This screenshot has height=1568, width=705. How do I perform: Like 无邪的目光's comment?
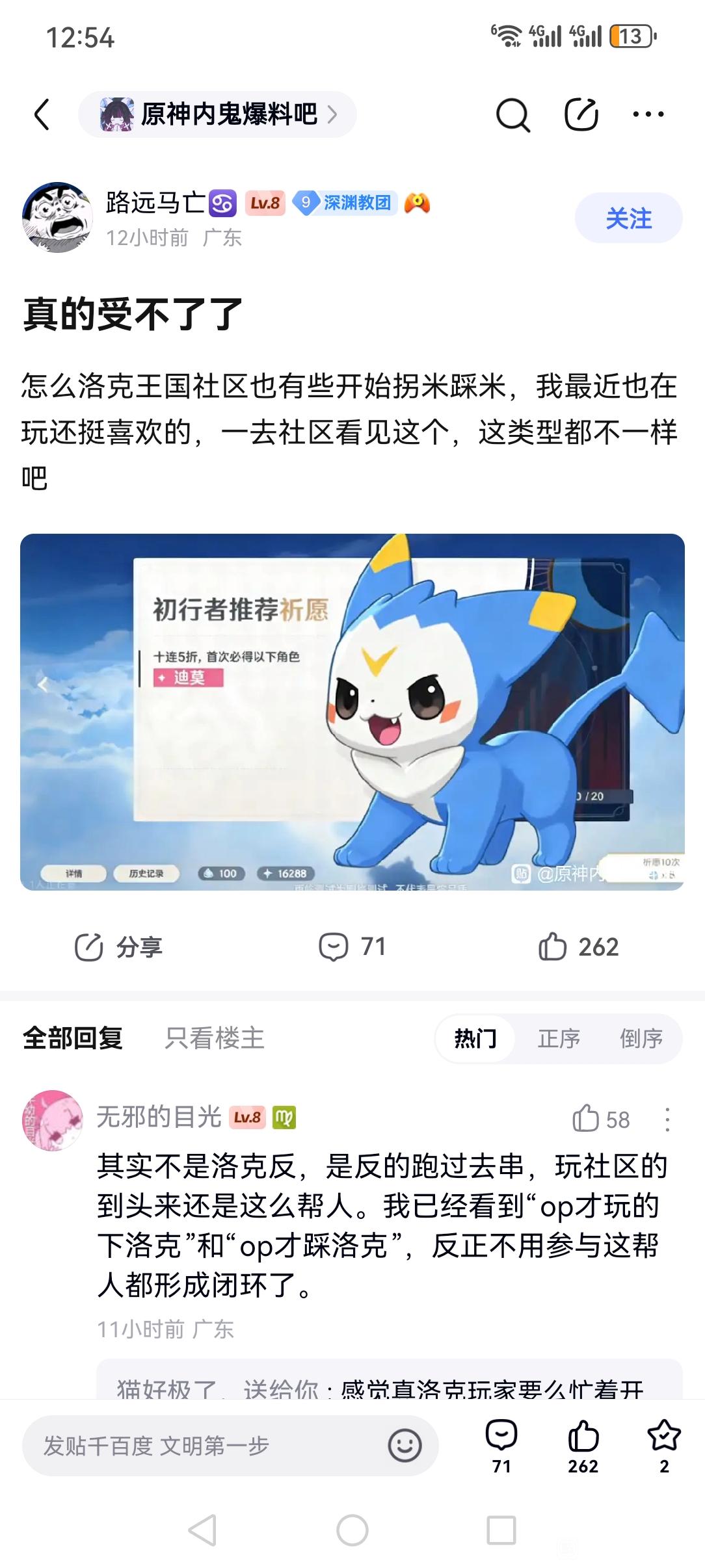600,1119
